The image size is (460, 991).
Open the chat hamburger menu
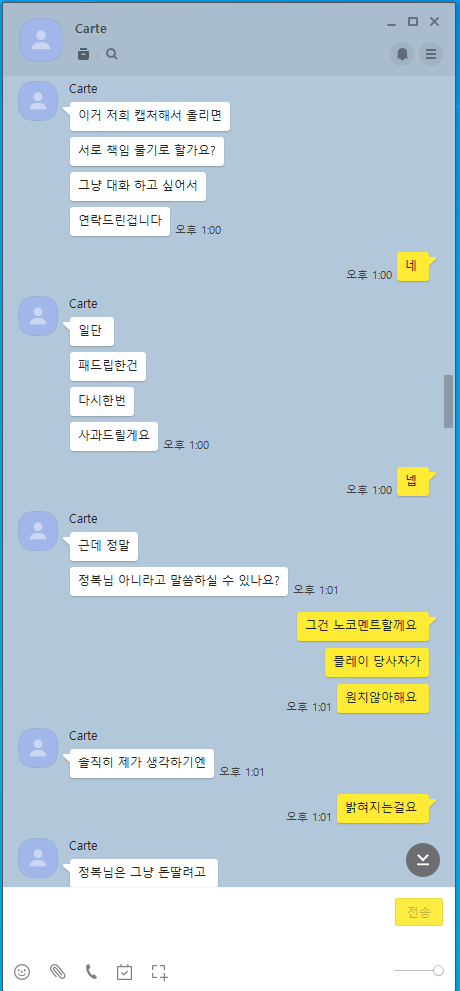(431, 54)
